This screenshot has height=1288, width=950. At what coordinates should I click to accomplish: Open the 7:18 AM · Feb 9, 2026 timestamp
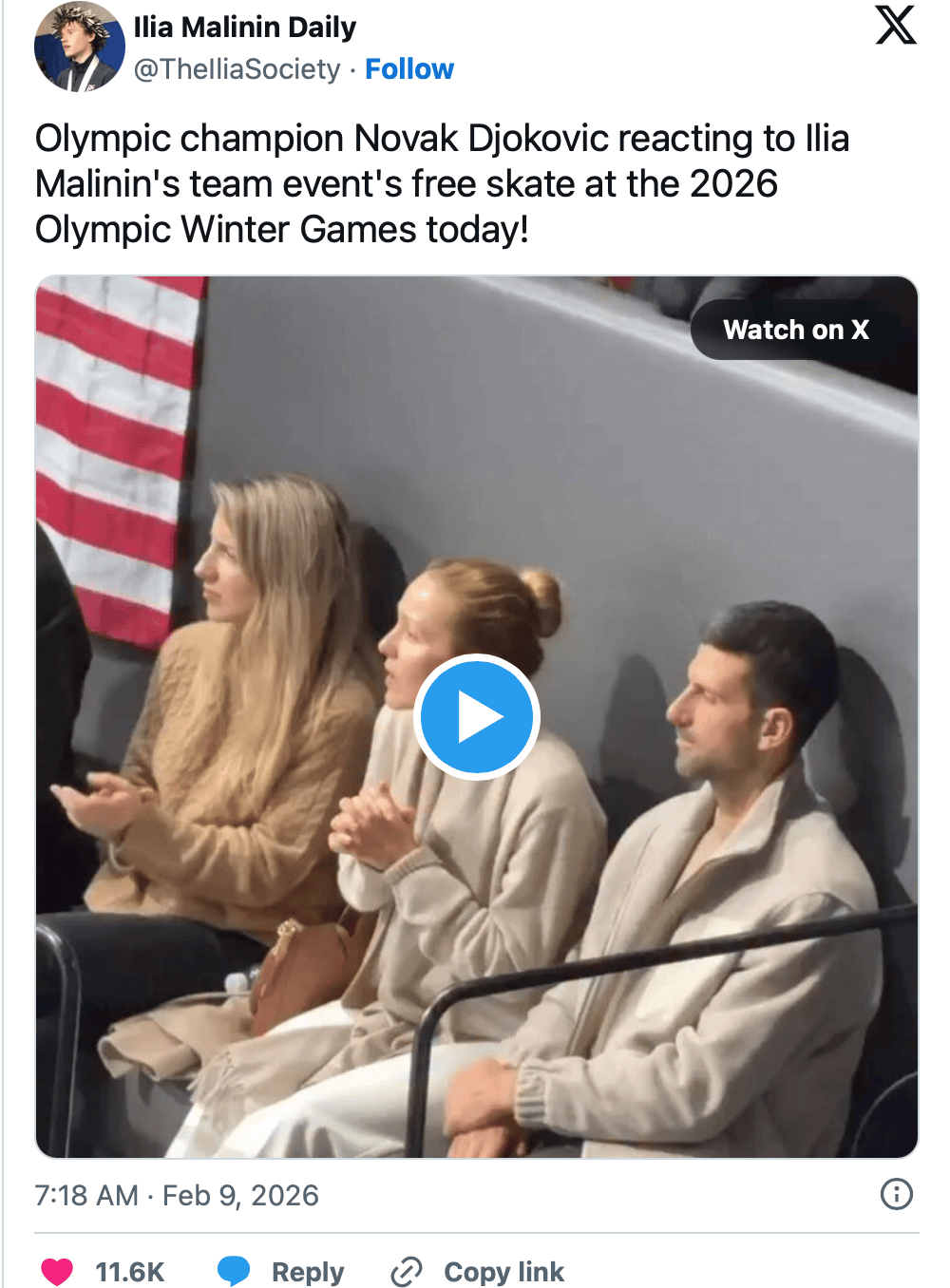click(x=177, y=1195)
